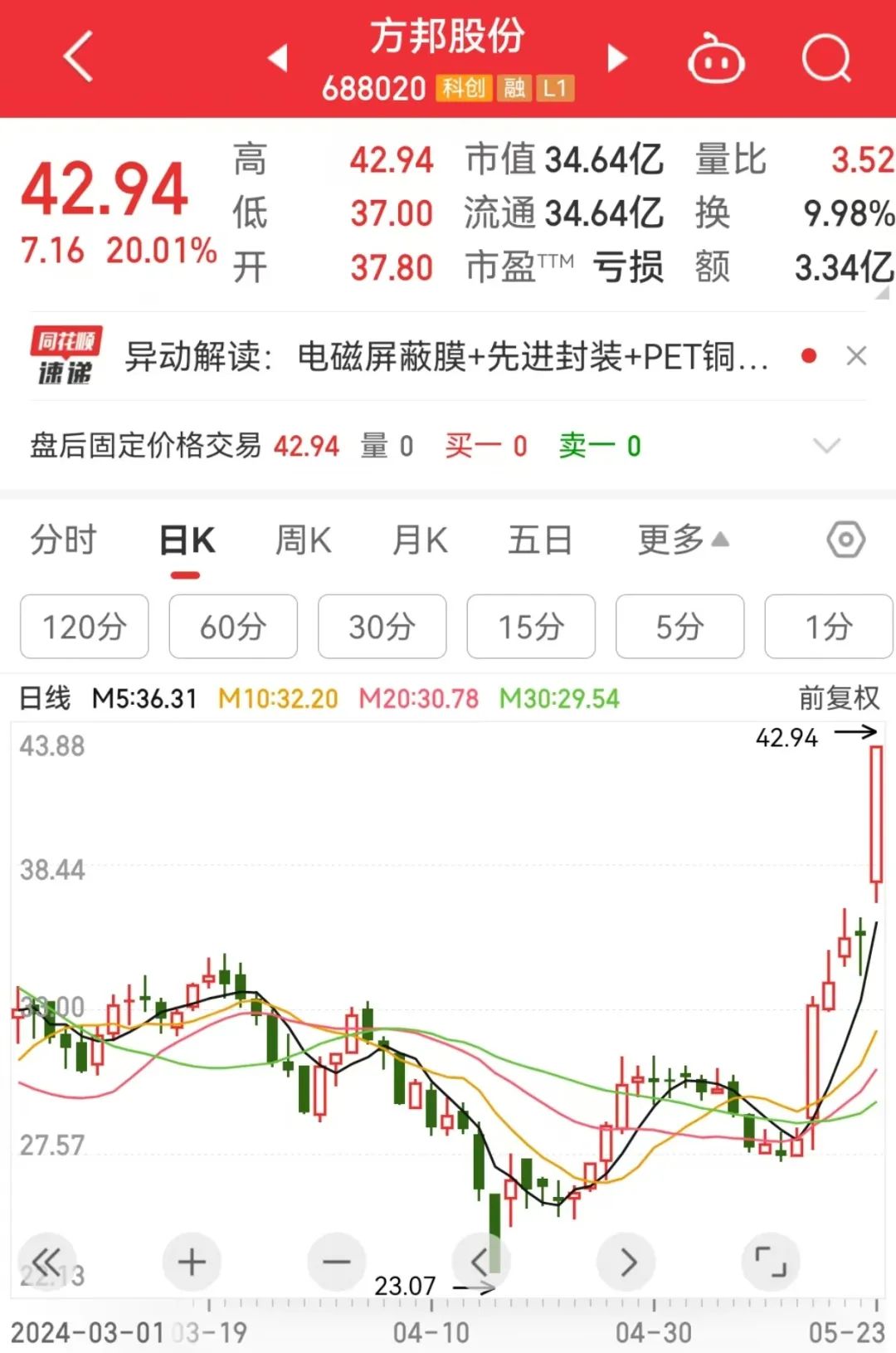The image size is (896, 1353).
Task: Choose the 120分 interval
Action: tap(85, 627)
